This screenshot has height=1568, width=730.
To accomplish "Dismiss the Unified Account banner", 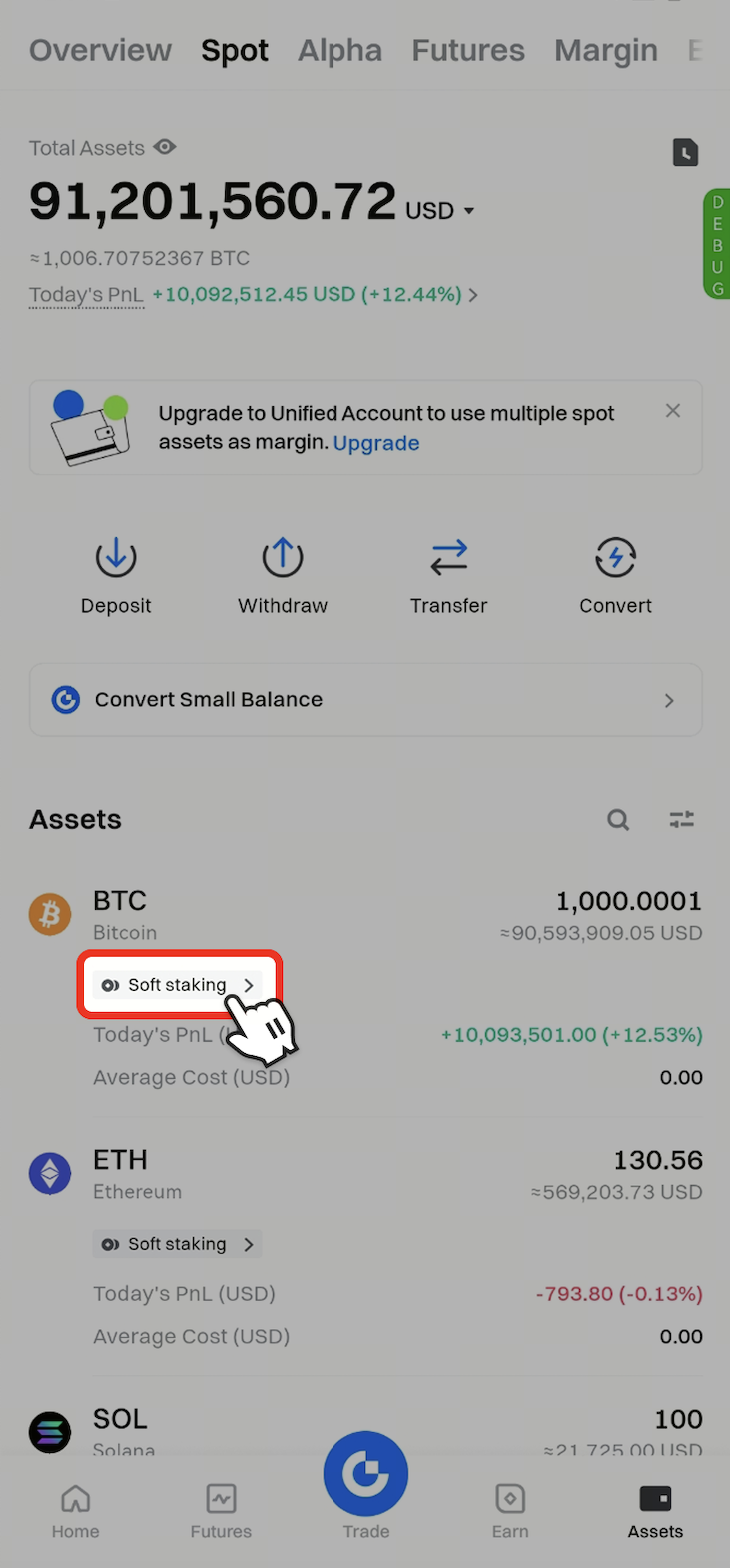I will (x=673, y=411).
